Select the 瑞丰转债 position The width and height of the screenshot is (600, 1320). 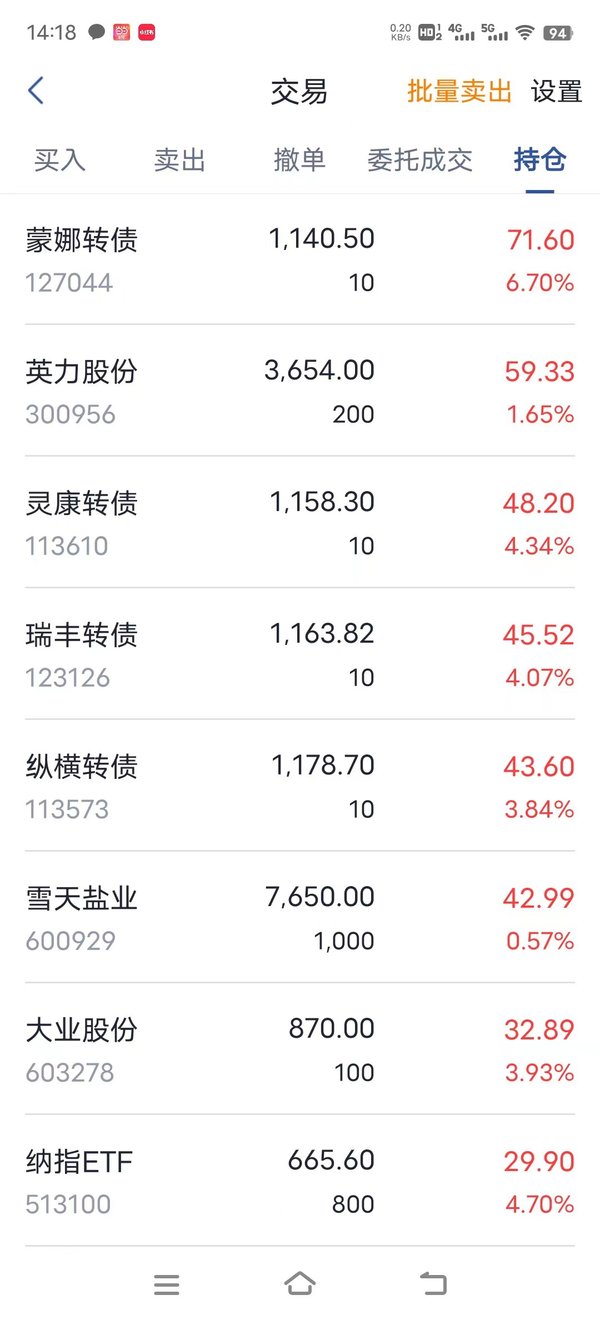pyautogui.click(x=300, y=654)
